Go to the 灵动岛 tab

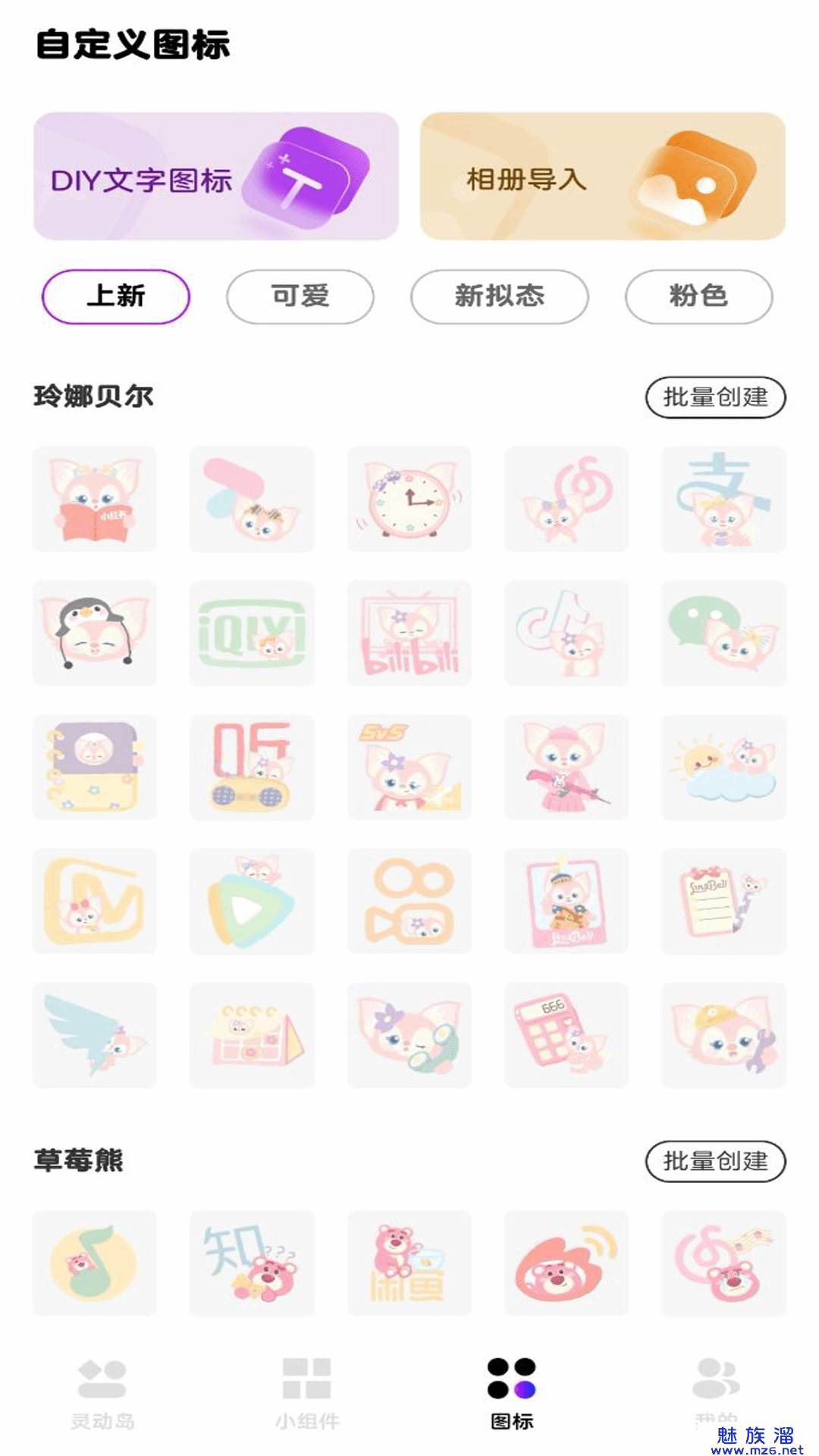102,1394
